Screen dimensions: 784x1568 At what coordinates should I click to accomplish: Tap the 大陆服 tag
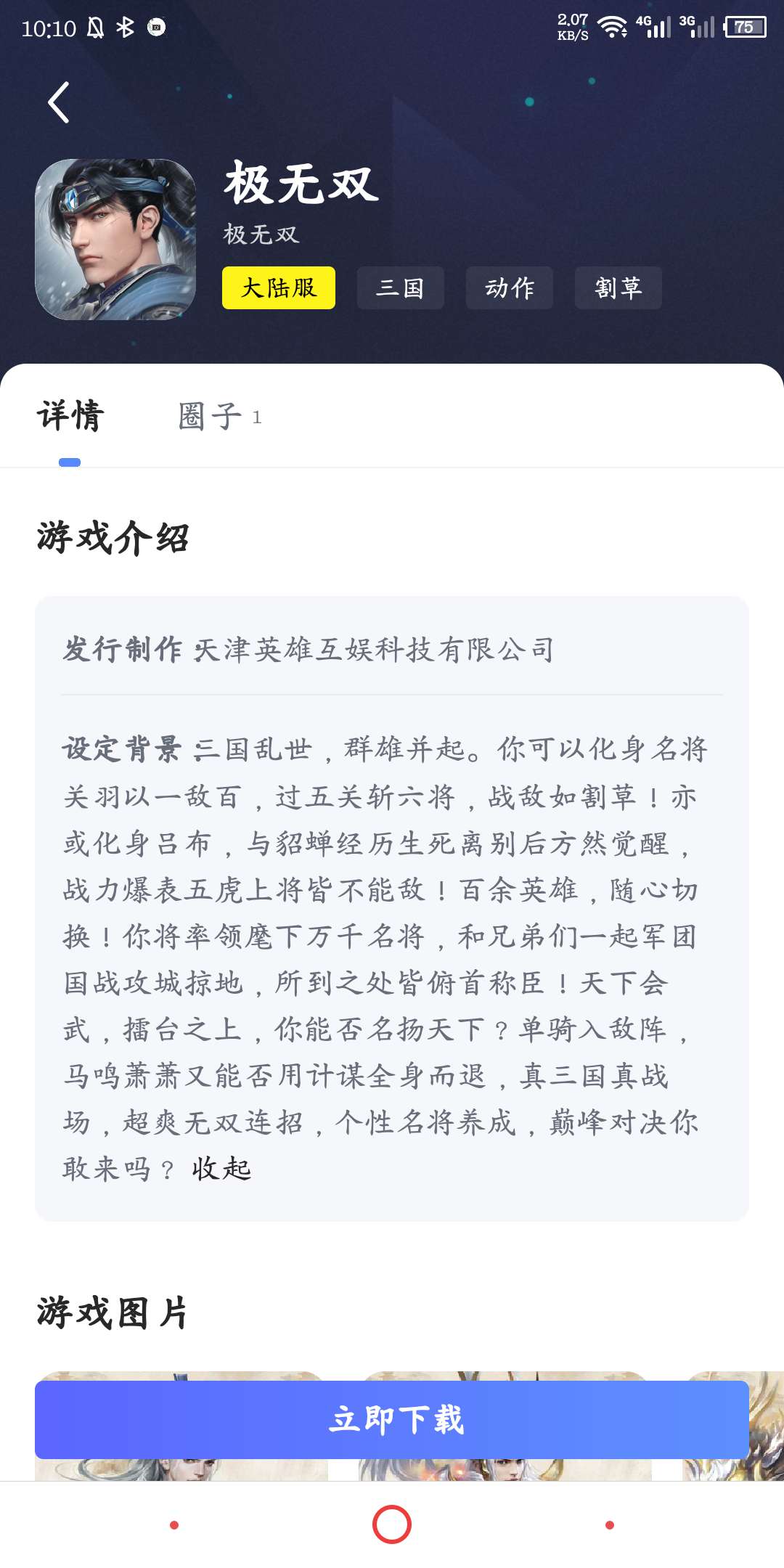tap(279, 288)
